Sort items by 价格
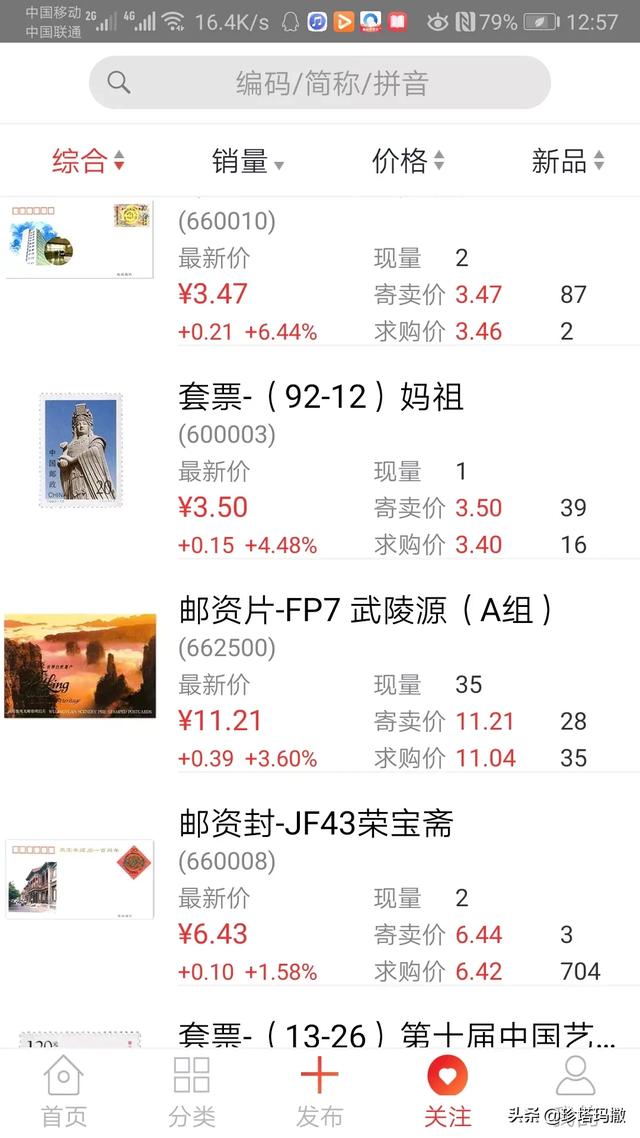 tap(407, 161)
